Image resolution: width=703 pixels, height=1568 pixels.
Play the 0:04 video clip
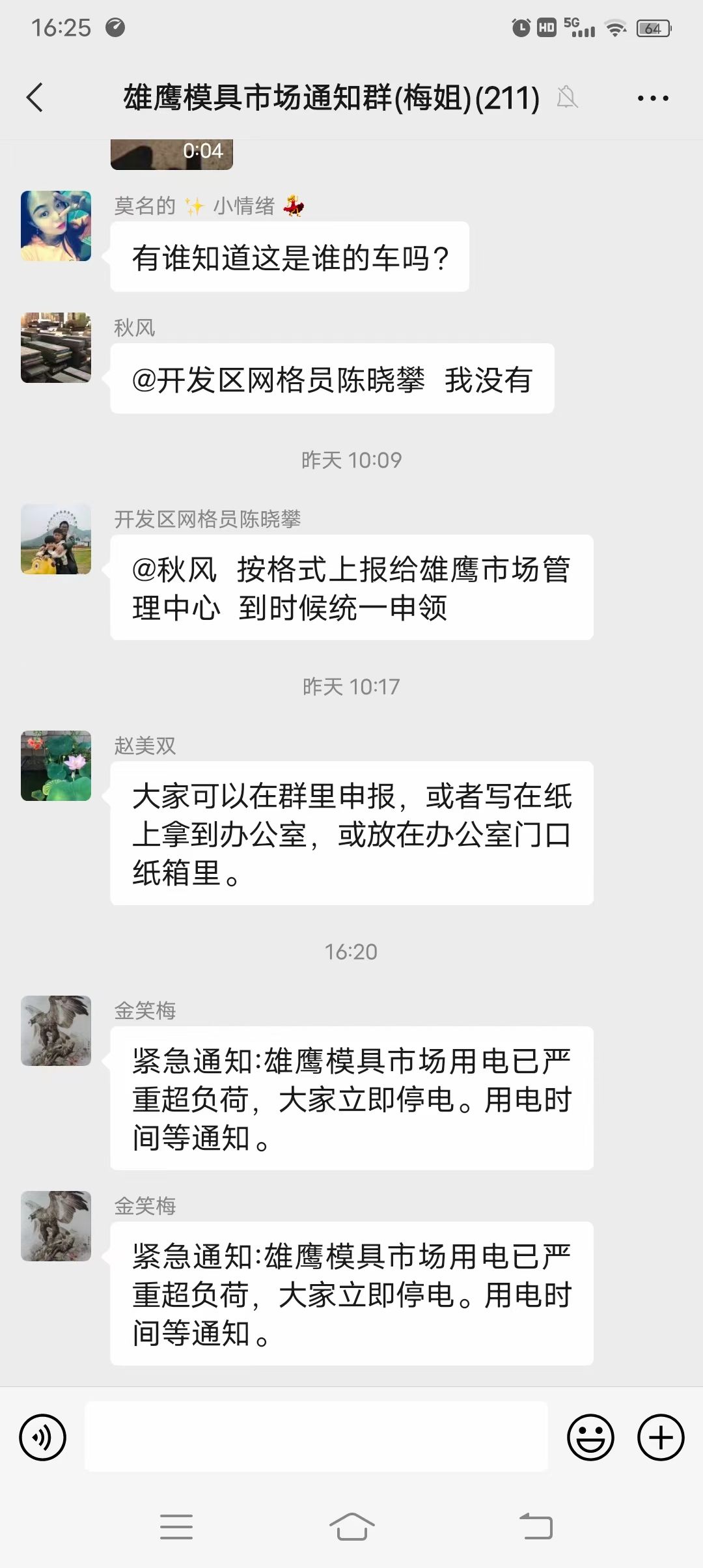coord(172,154)
